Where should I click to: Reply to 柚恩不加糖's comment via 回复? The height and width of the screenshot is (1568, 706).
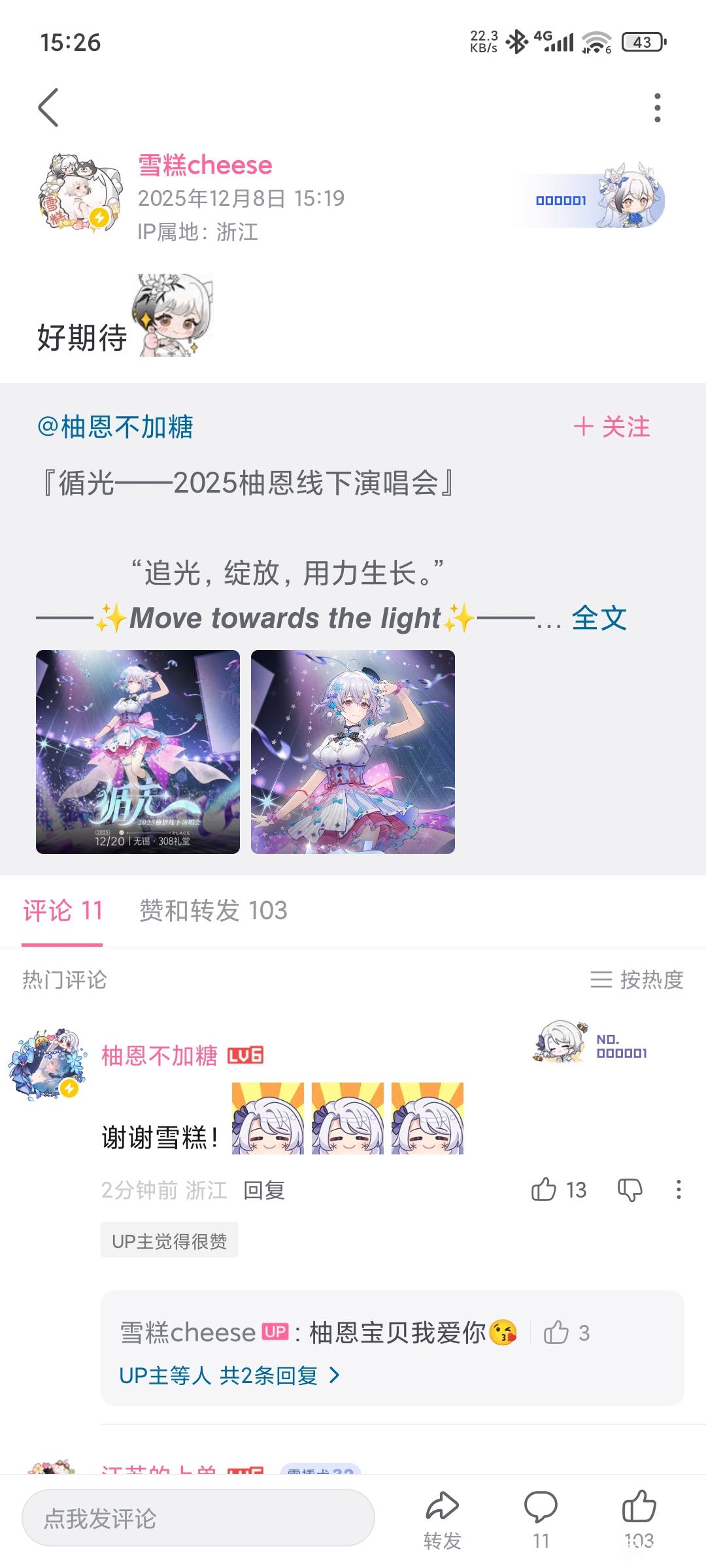(x=264, y=1190)
